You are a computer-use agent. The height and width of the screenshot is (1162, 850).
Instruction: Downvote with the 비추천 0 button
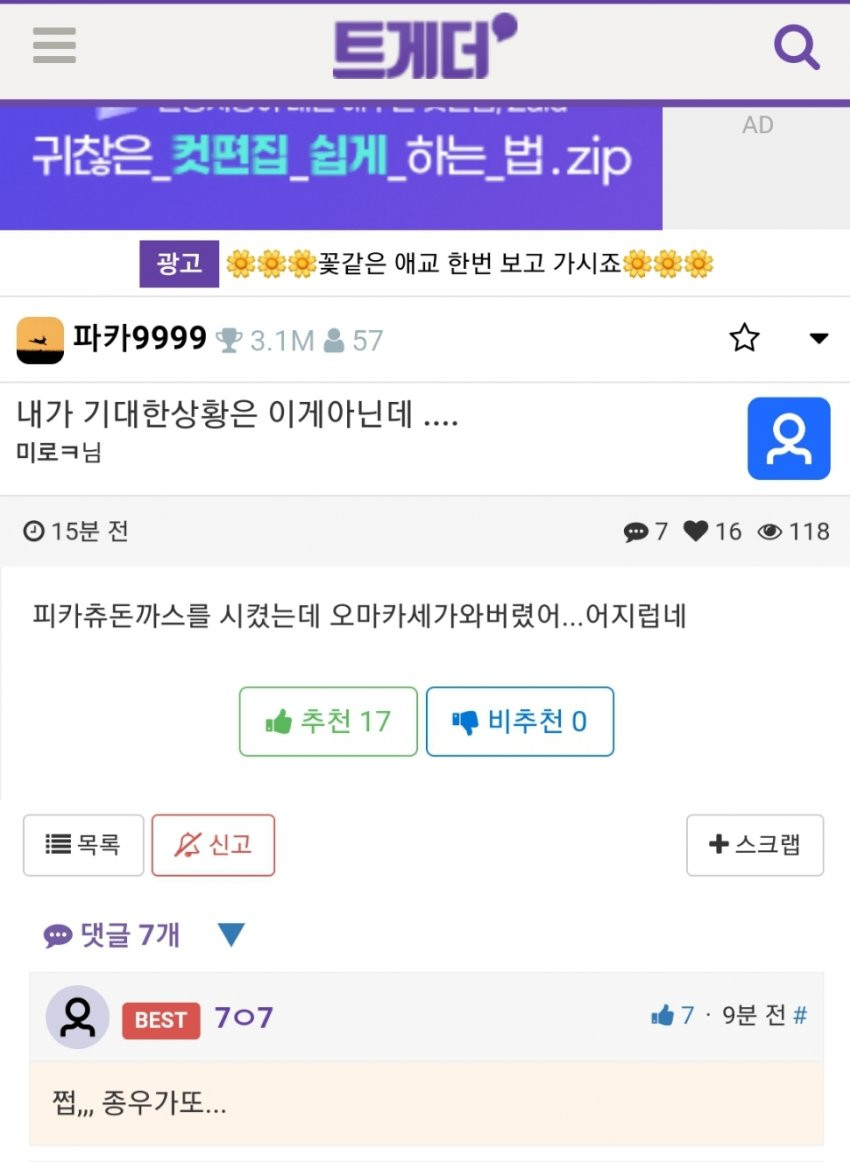click(519, 721)
